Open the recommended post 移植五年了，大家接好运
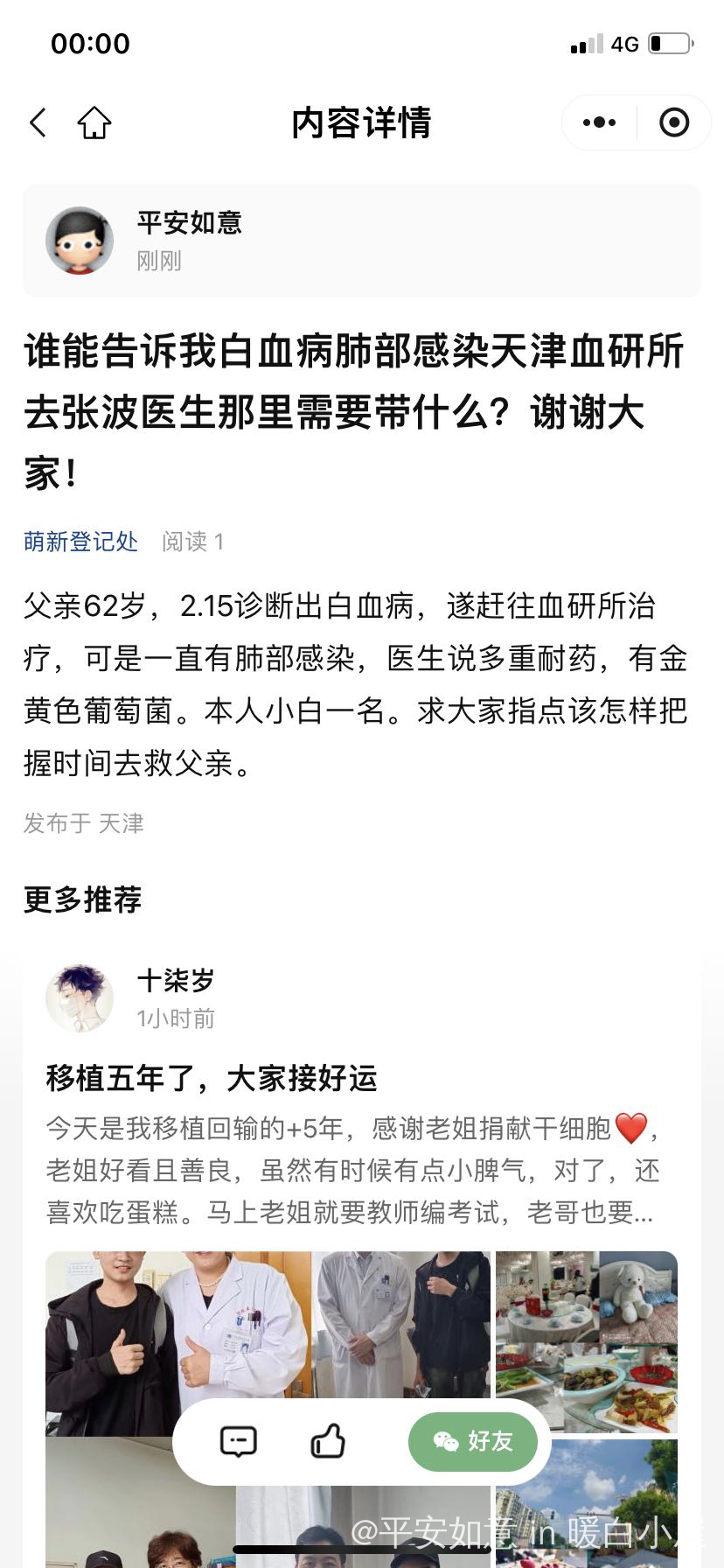This screenshot has width=724, height=1568. [212, 1078]
